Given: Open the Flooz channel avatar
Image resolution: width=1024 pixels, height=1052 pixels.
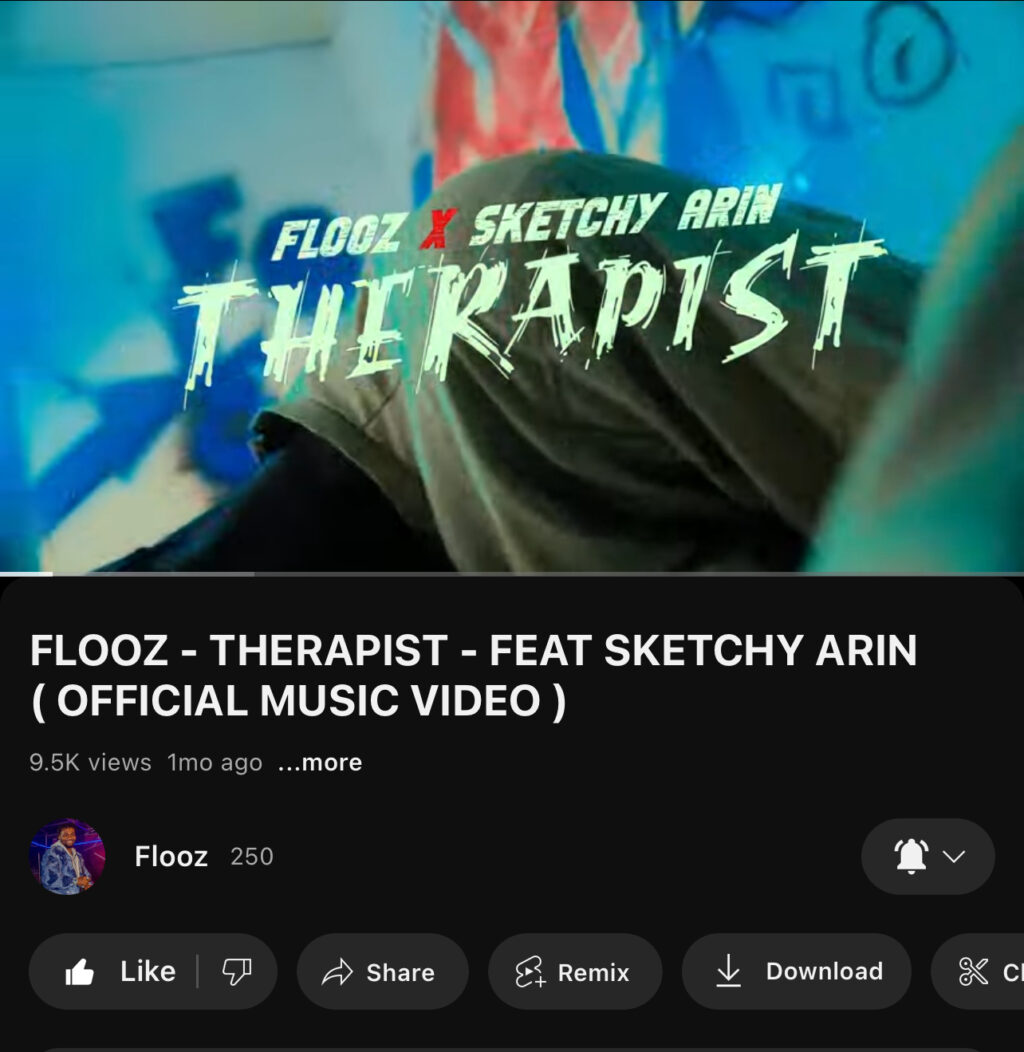Looking at the screenshot, I should point(67,856).
